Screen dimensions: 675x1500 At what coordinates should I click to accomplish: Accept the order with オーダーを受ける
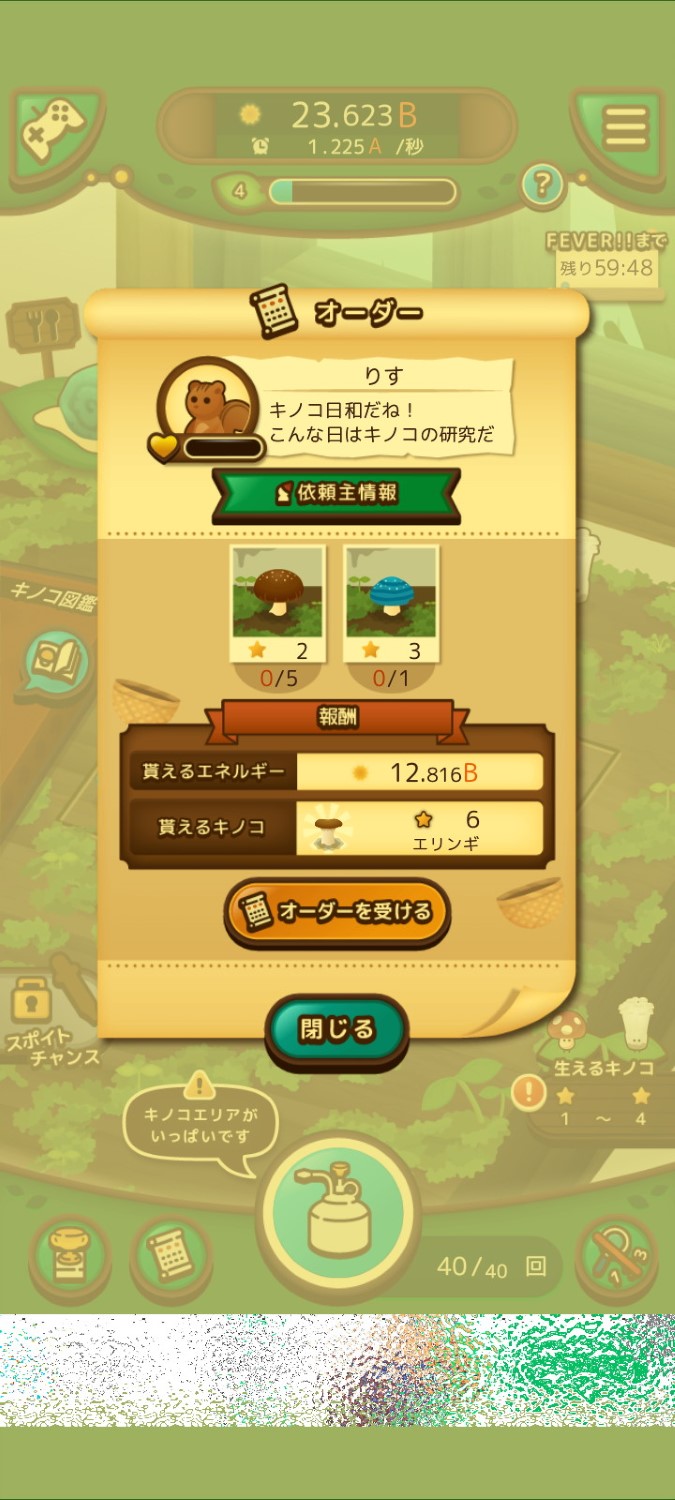337,912
